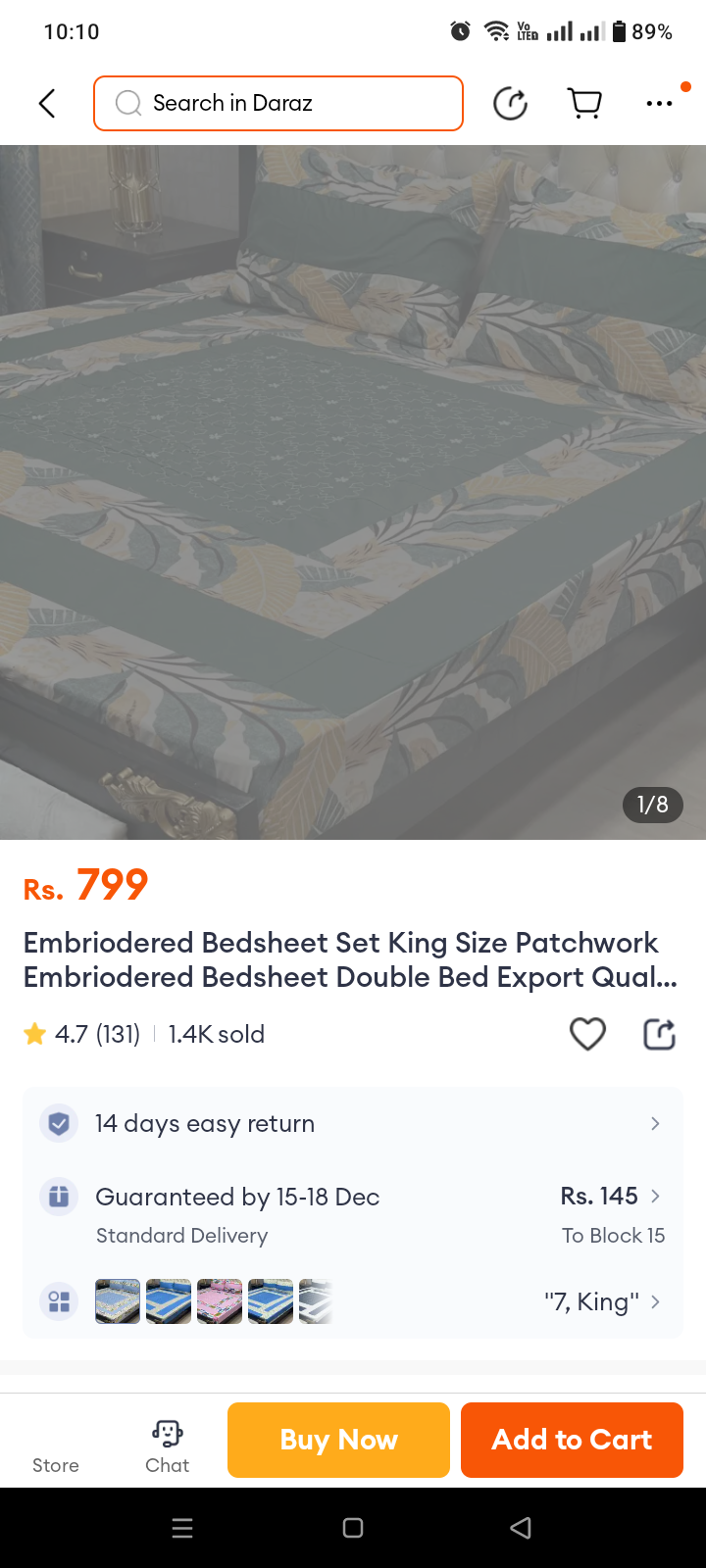Image resolution: width=706 pixels, height=1568 pixels.
Task: Open the three-dot overflow menu
Action: (659, 103)
